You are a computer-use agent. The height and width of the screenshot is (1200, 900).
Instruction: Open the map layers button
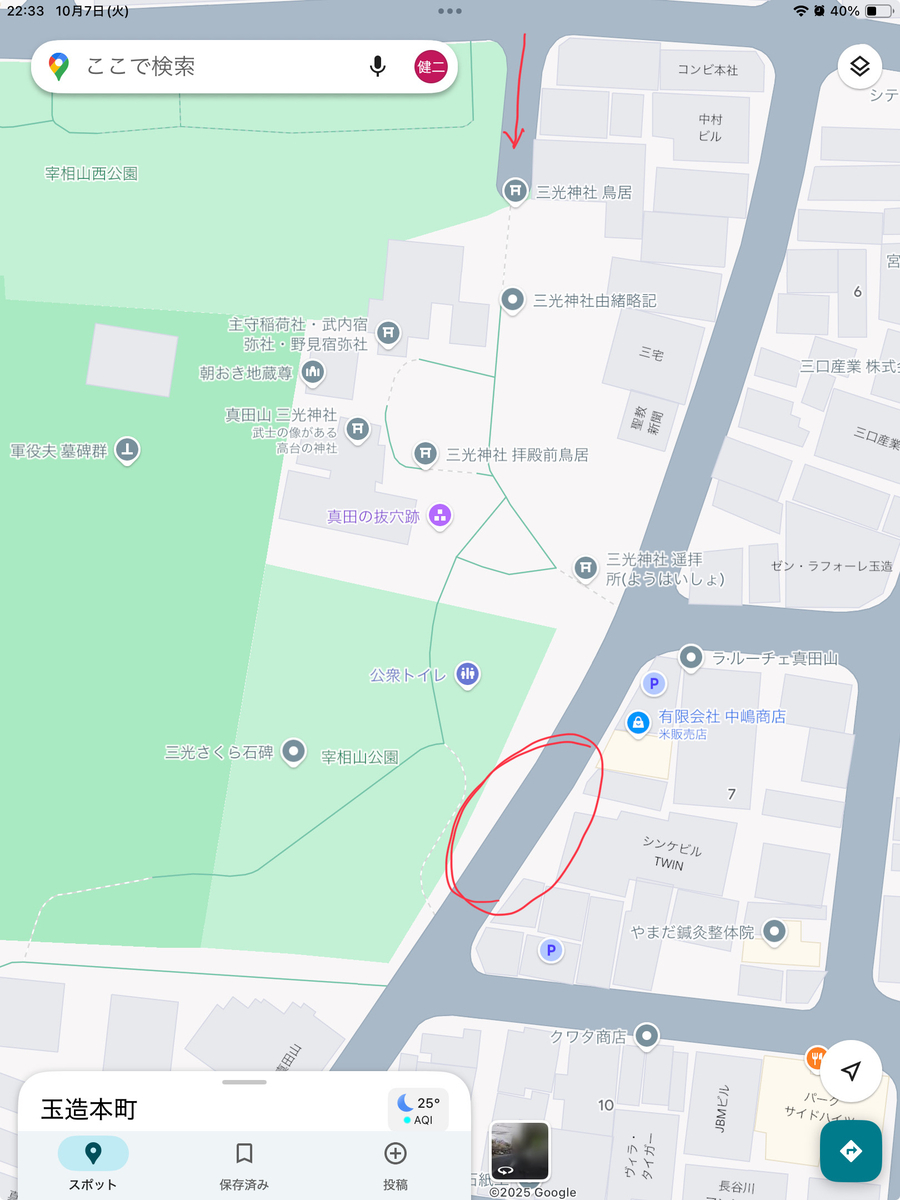(860, 67)
